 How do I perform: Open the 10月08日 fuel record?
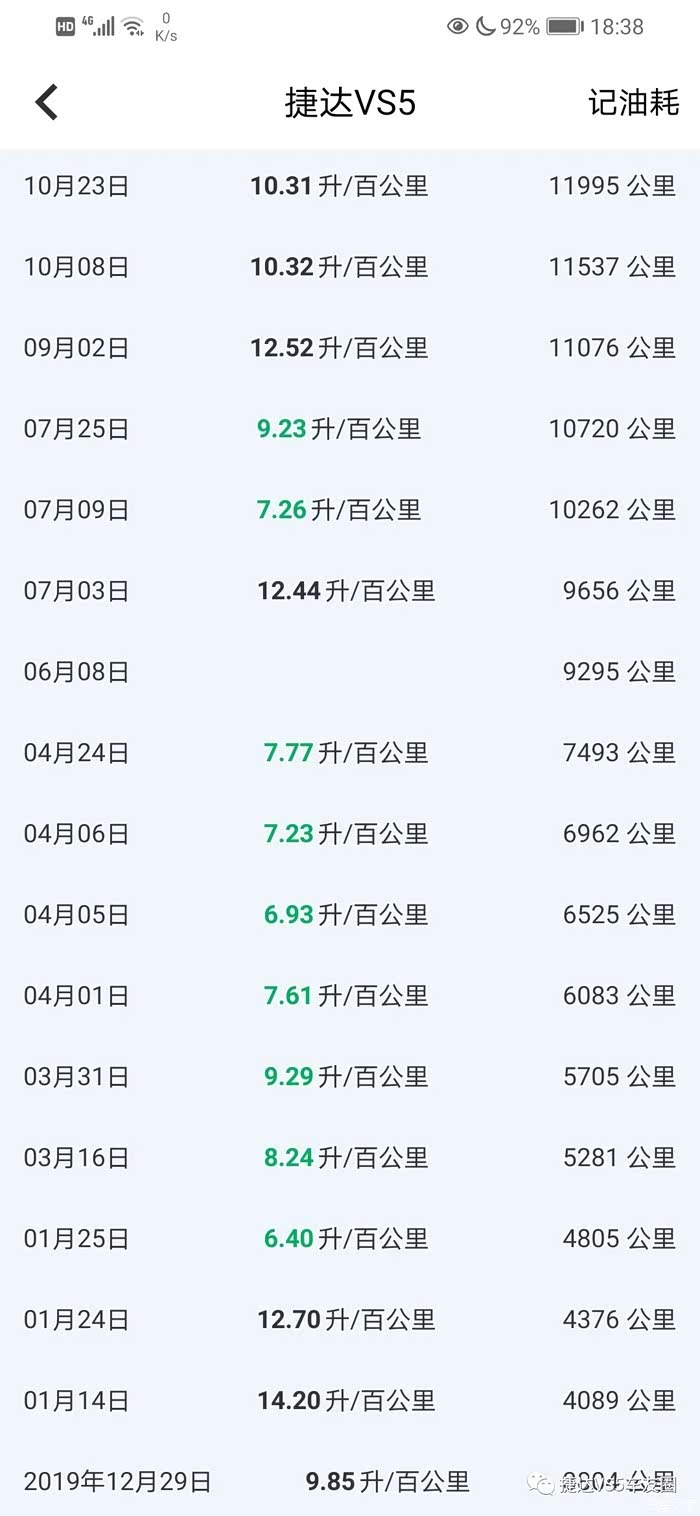tap(350, 267)
